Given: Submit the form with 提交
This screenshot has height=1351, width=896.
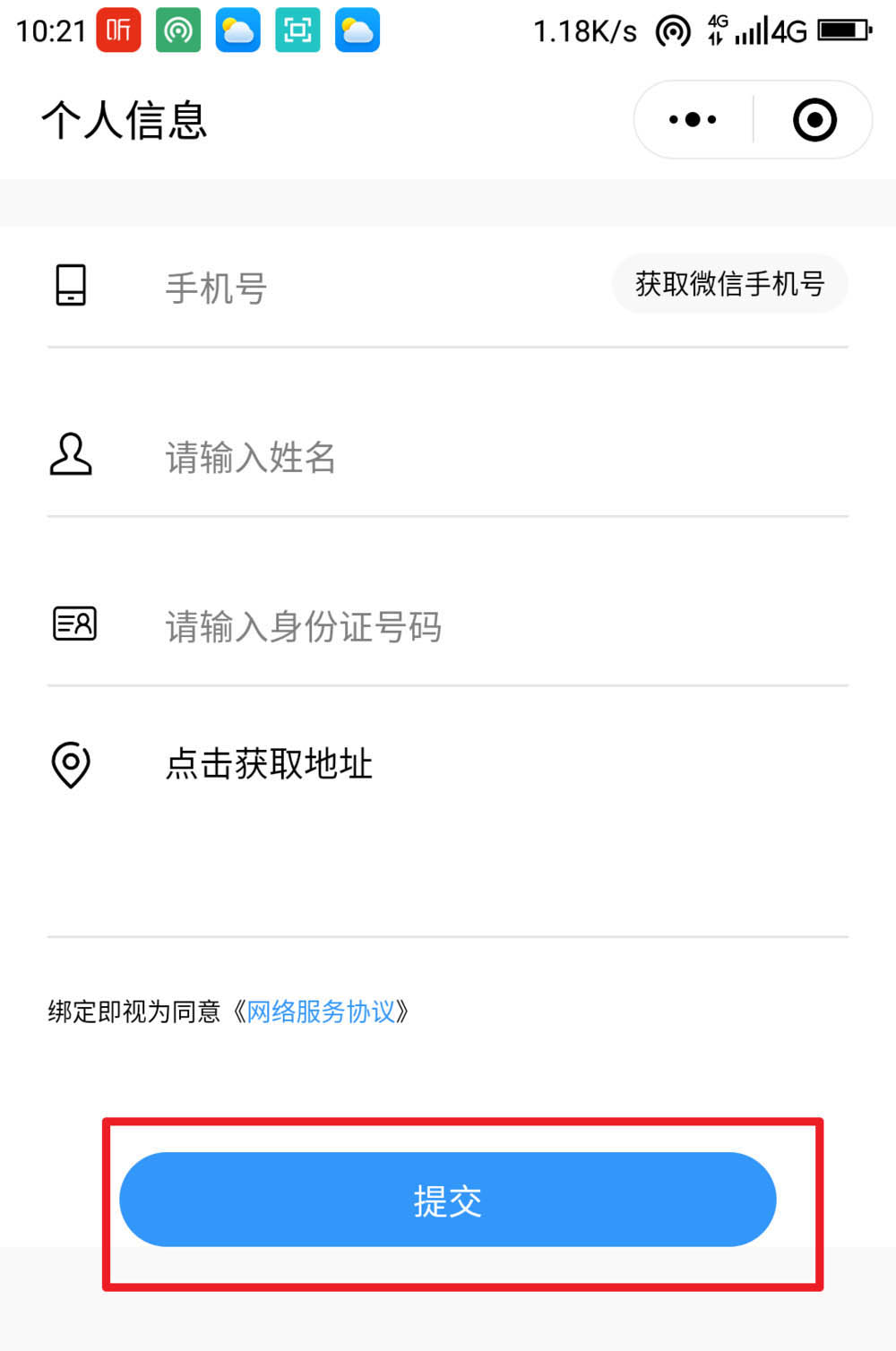Looking at the screenshot, I should click(448, 1200).
